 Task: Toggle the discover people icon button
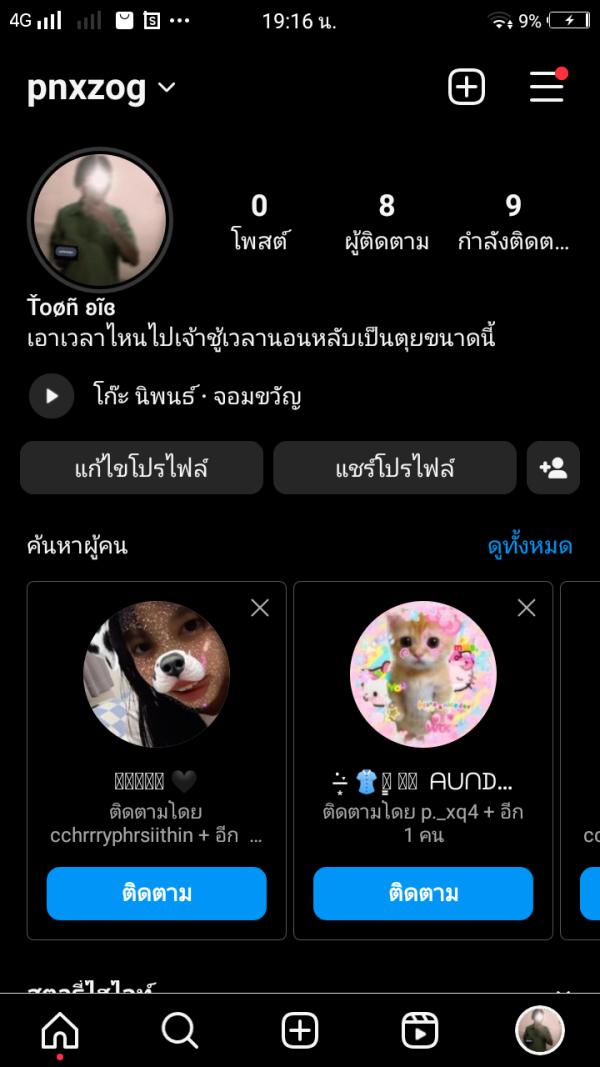click(553, 468)
